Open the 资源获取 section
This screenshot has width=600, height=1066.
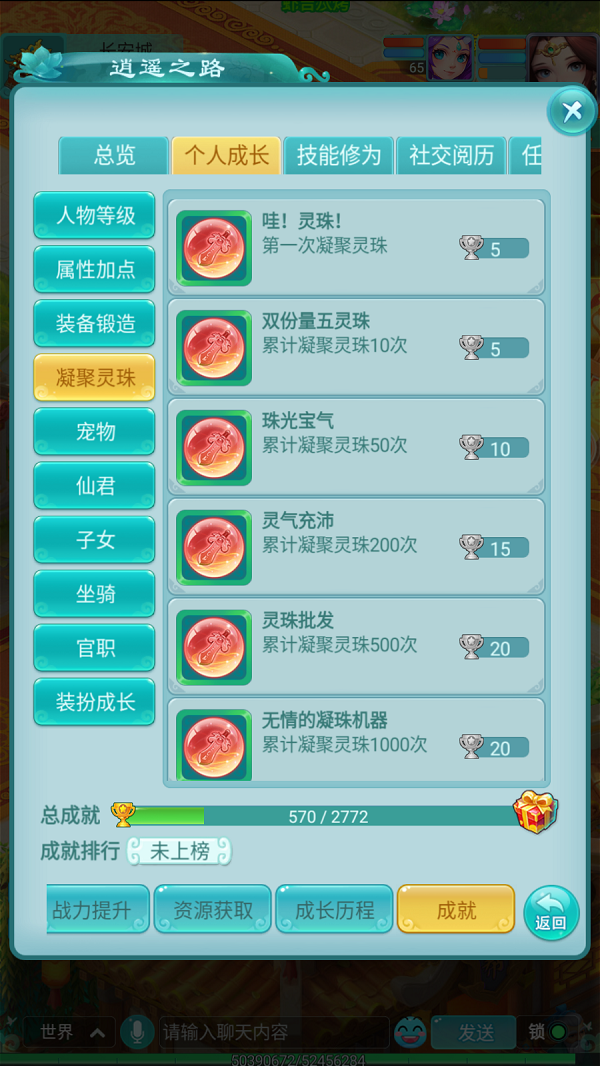tap(212, 909)
